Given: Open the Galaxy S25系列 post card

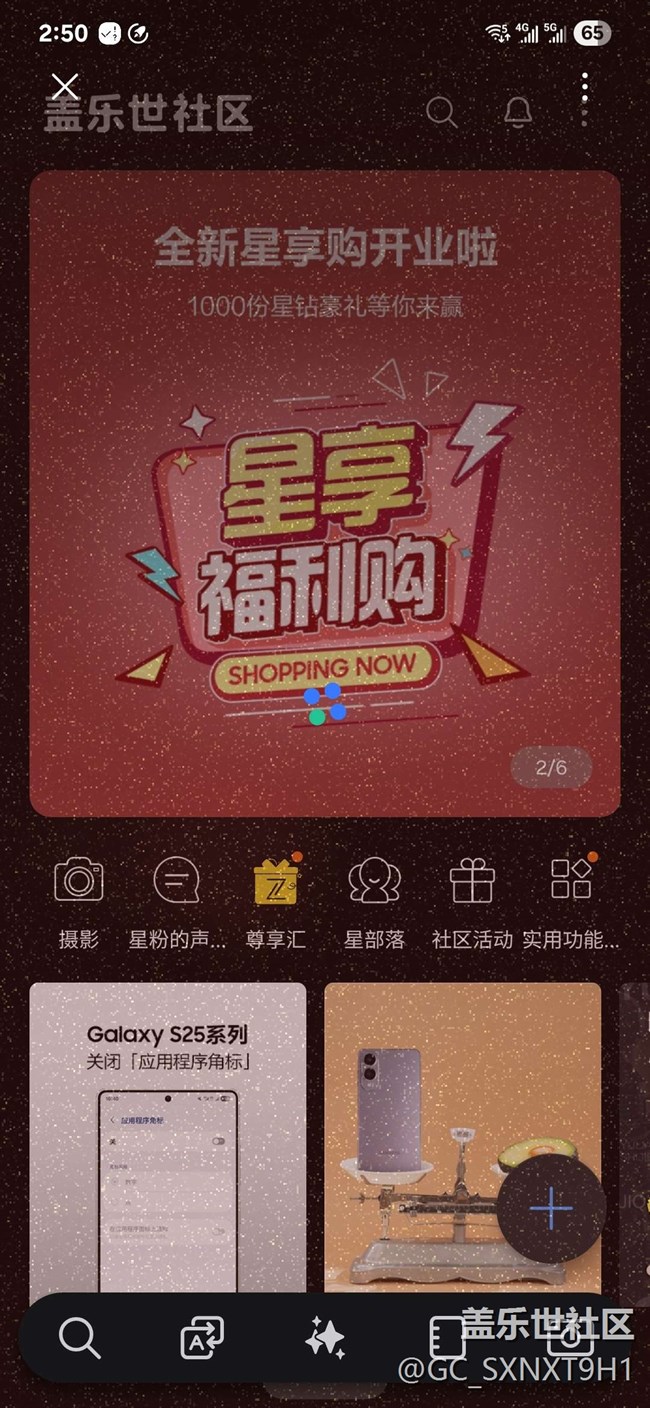Looking at the screenshot, I should 168,1140.
